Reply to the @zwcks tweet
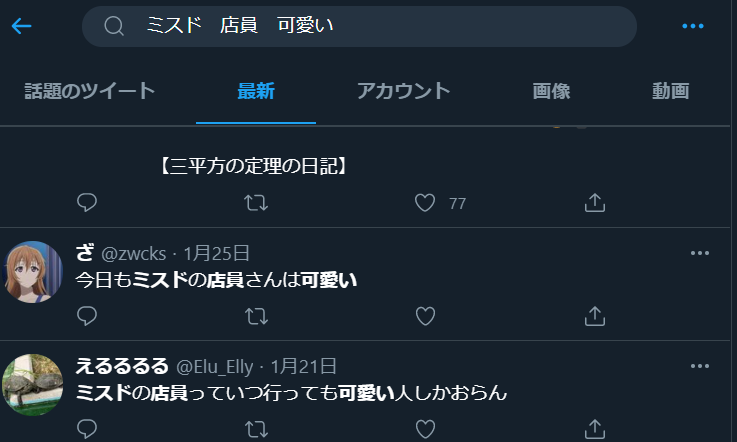This screenshot has width=737, height=442. coord(87,316)
